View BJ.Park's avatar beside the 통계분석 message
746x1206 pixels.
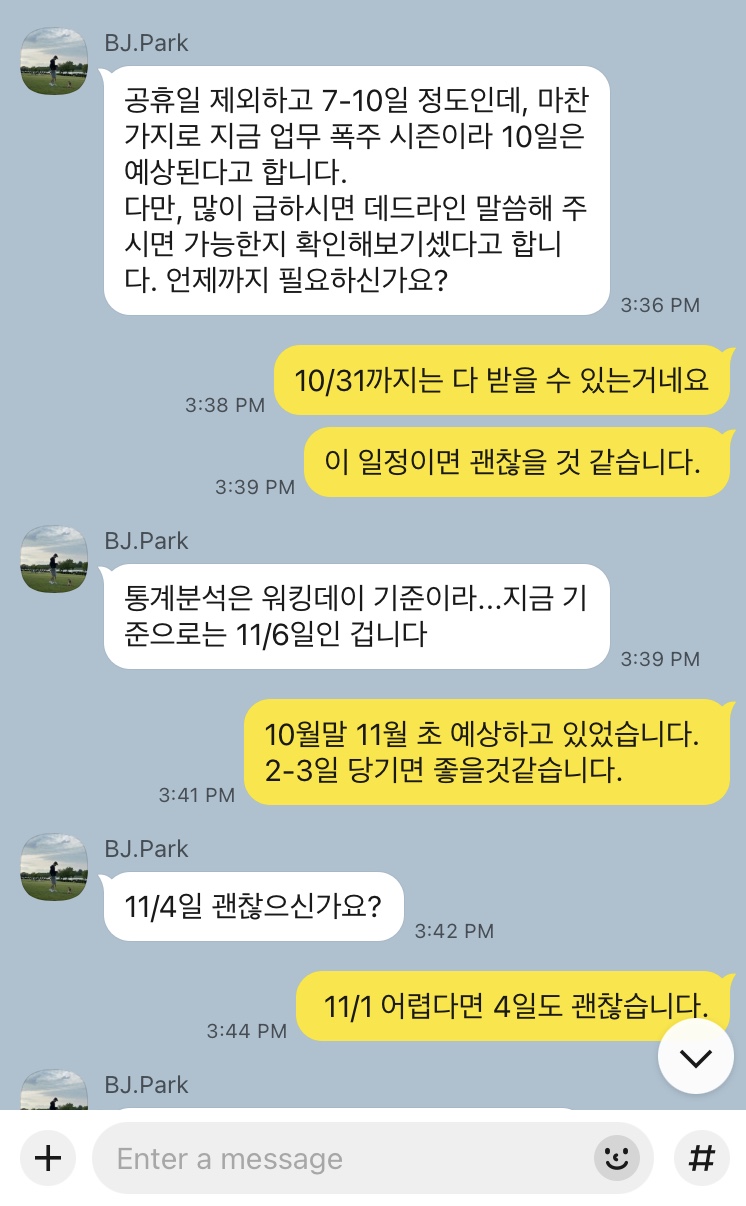54,559
